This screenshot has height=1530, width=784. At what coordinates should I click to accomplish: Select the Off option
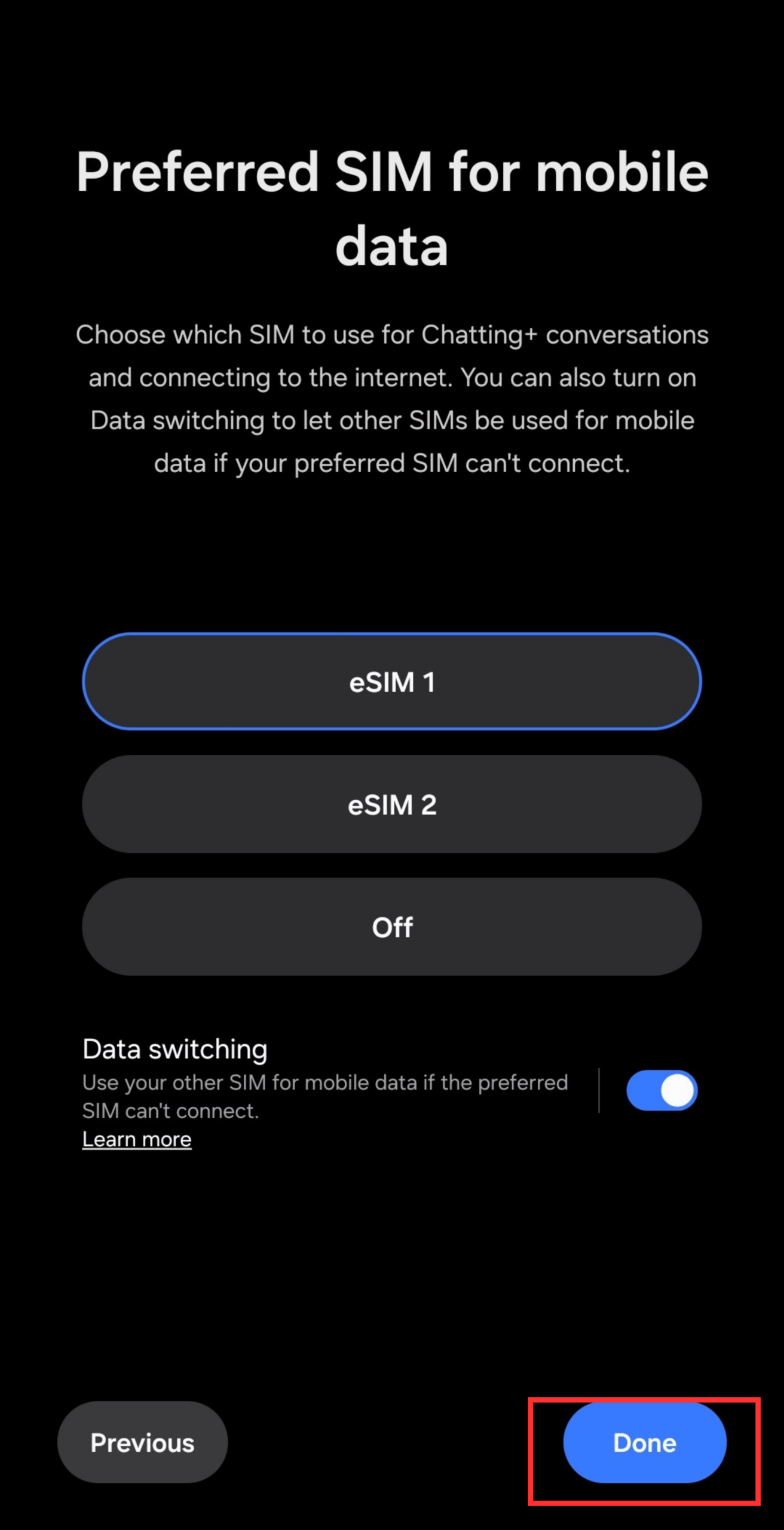(x=392, y=927)
